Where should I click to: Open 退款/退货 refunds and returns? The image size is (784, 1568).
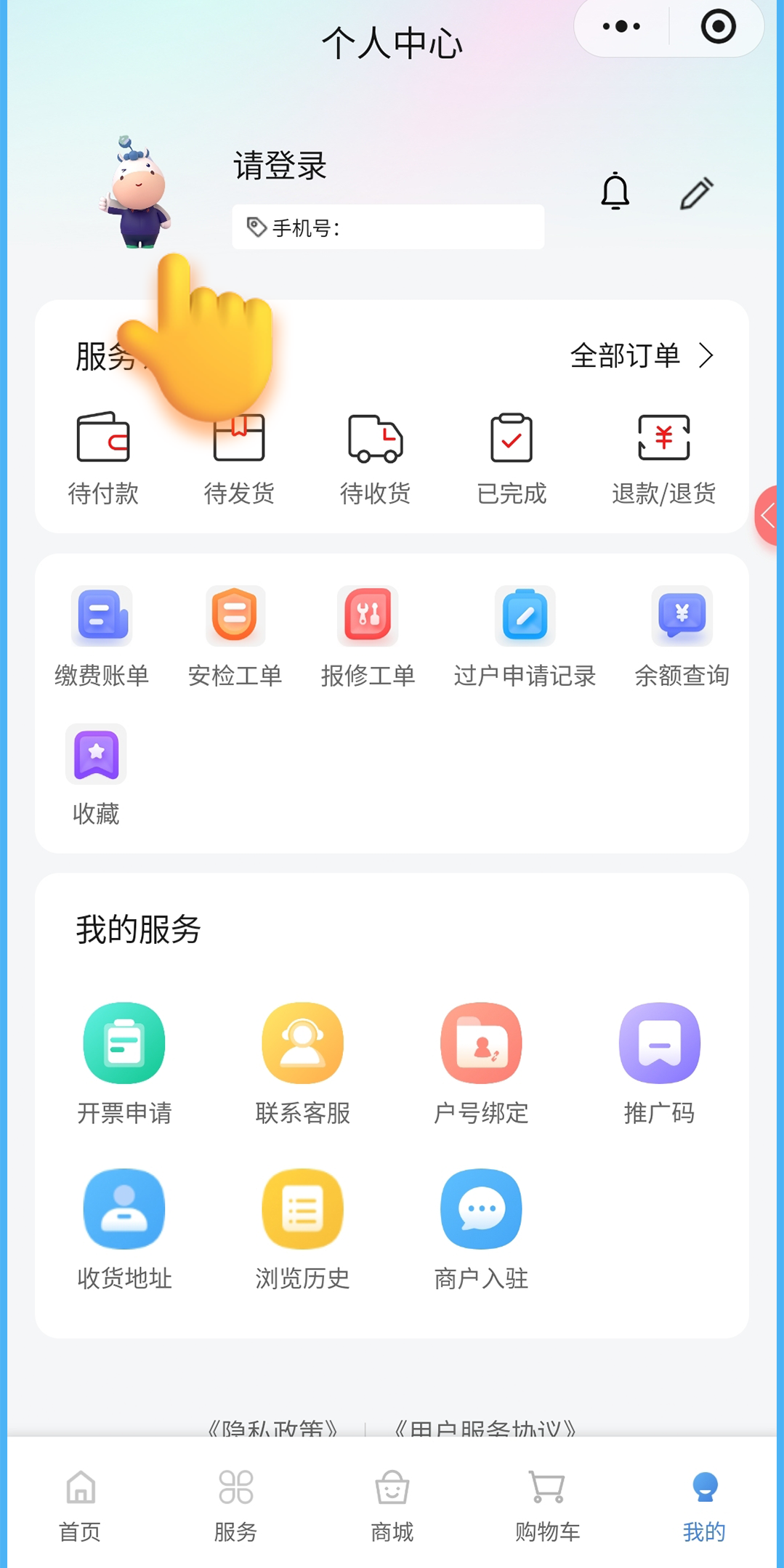[x=663, y=457]
